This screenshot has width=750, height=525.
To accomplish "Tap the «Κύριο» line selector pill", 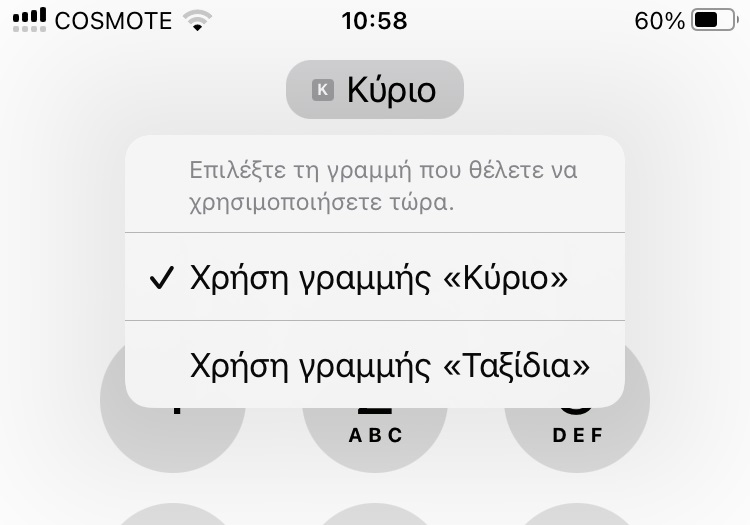I will [375, 90].
